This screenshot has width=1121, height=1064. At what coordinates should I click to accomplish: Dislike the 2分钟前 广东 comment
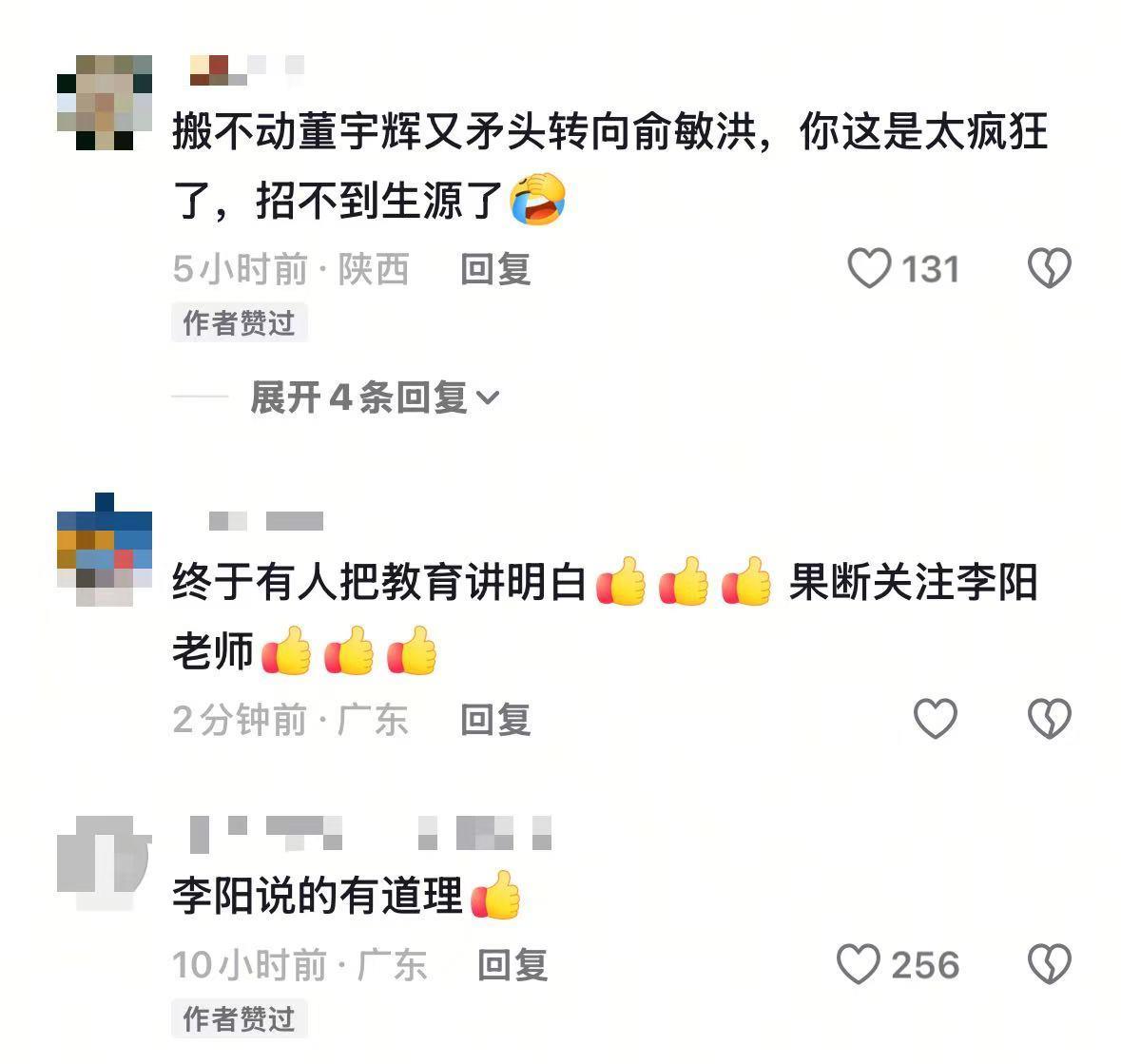coord(1050,719)
